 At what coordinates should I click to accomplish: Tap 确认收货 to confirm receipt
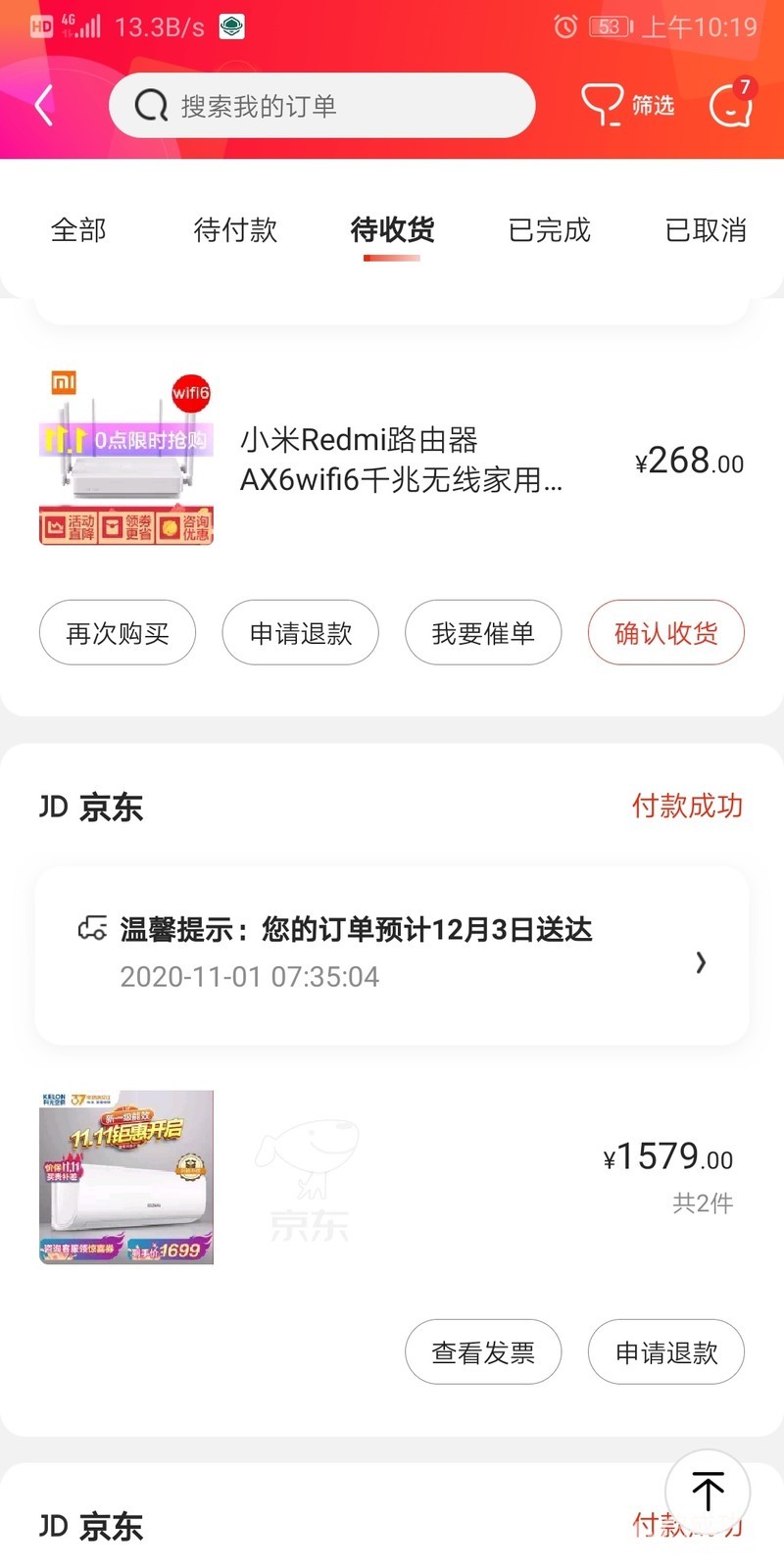[x=666, y=633]
